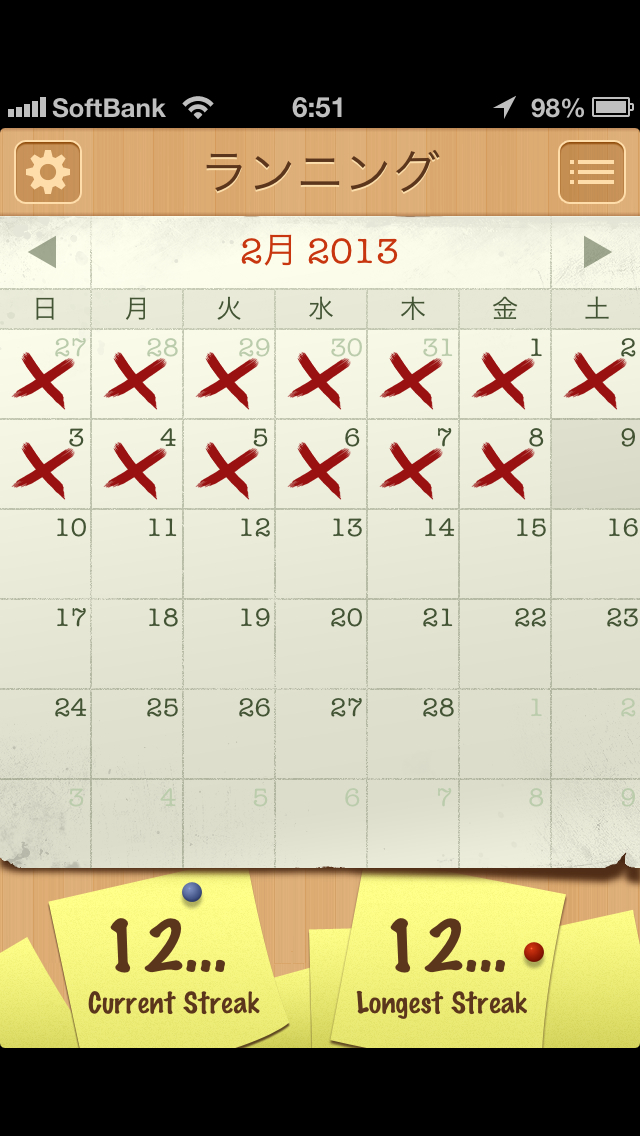Open the settings gear
Viewport: 640px width, 1136px height.
pyautogui.click(x=47, y=172)
